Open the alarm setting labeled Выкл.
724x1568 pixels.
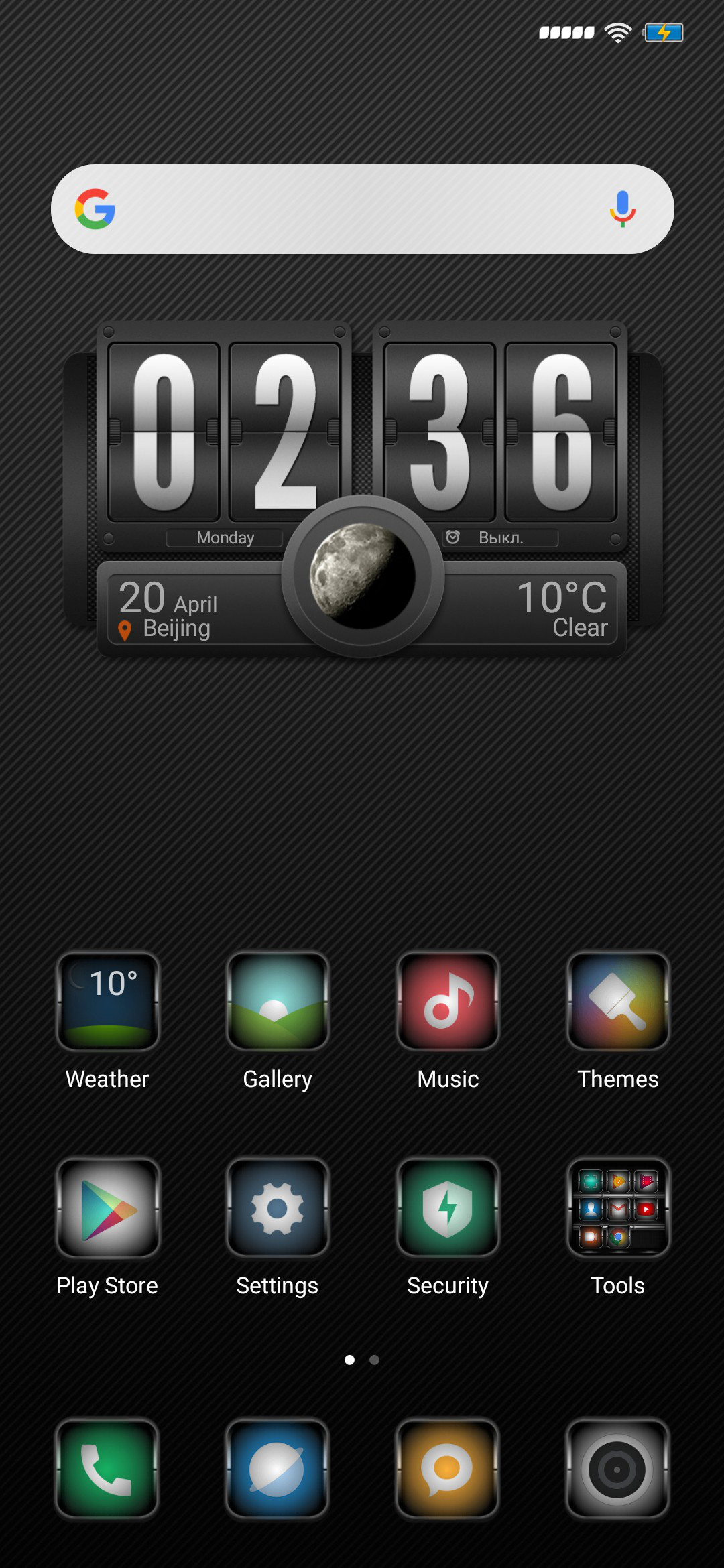tap(500, 538)
